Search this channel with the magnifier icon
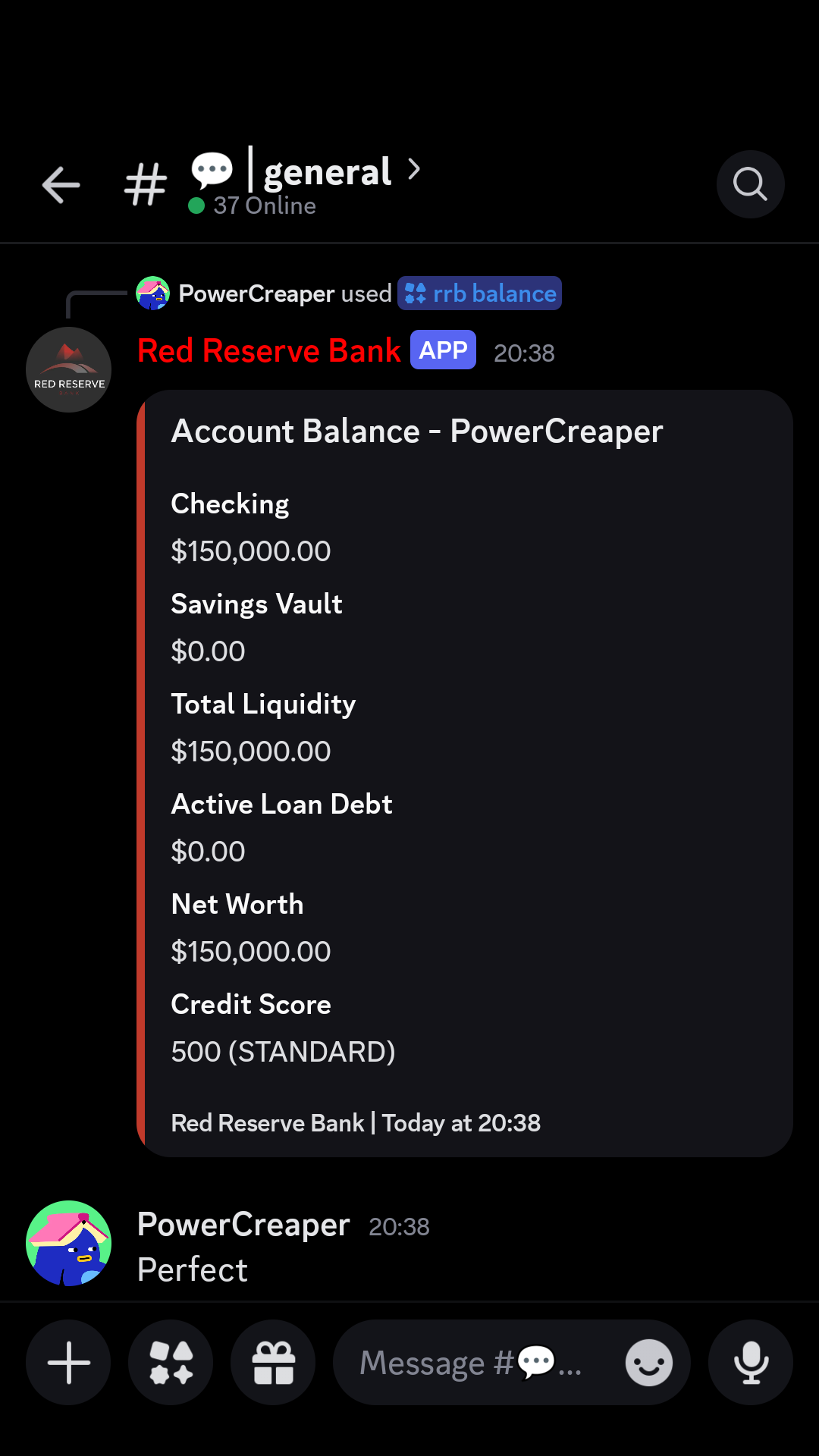 (750, 184)
